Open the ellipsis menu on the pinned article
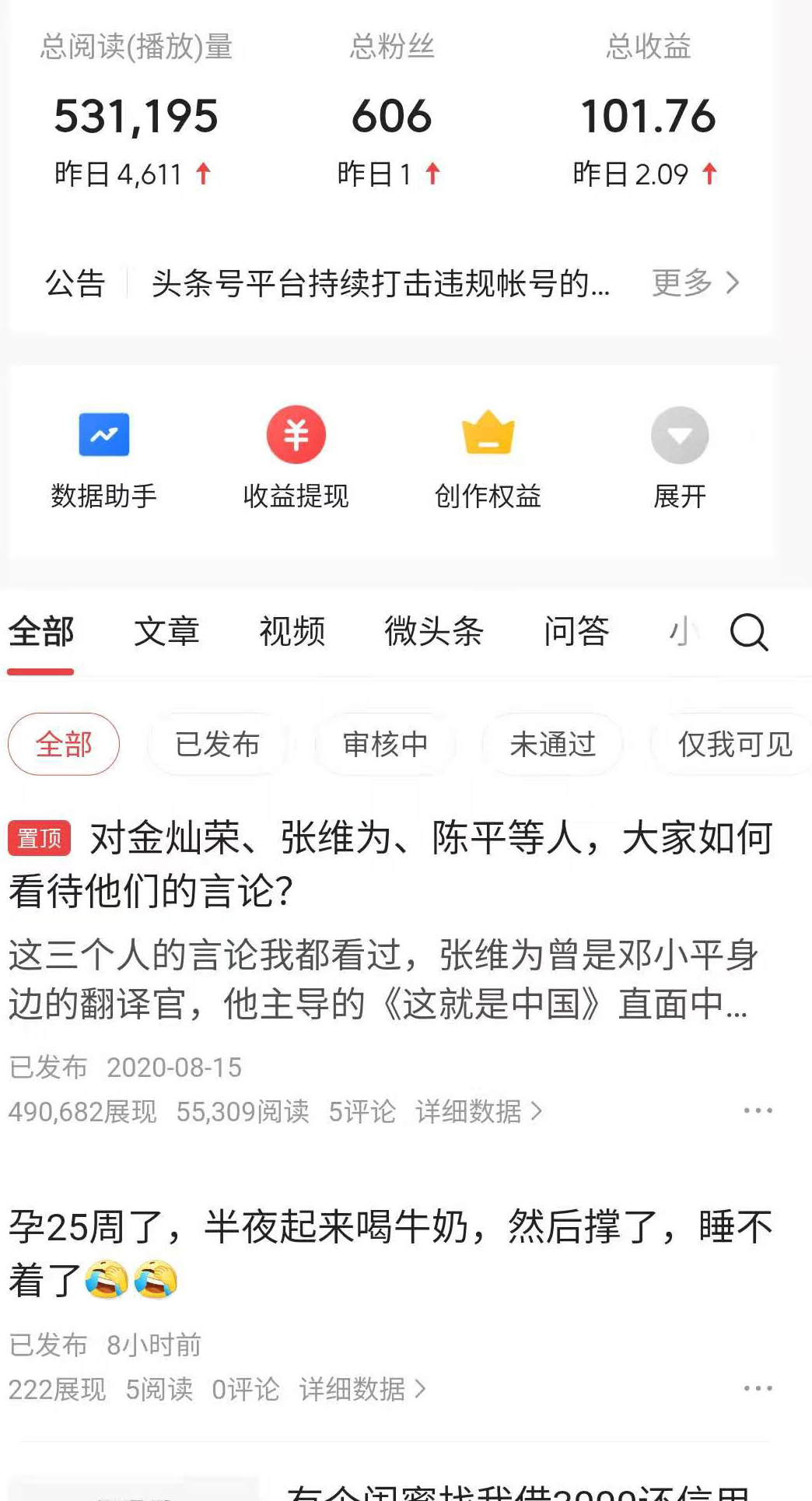812x1501 pixels. 758,1110
